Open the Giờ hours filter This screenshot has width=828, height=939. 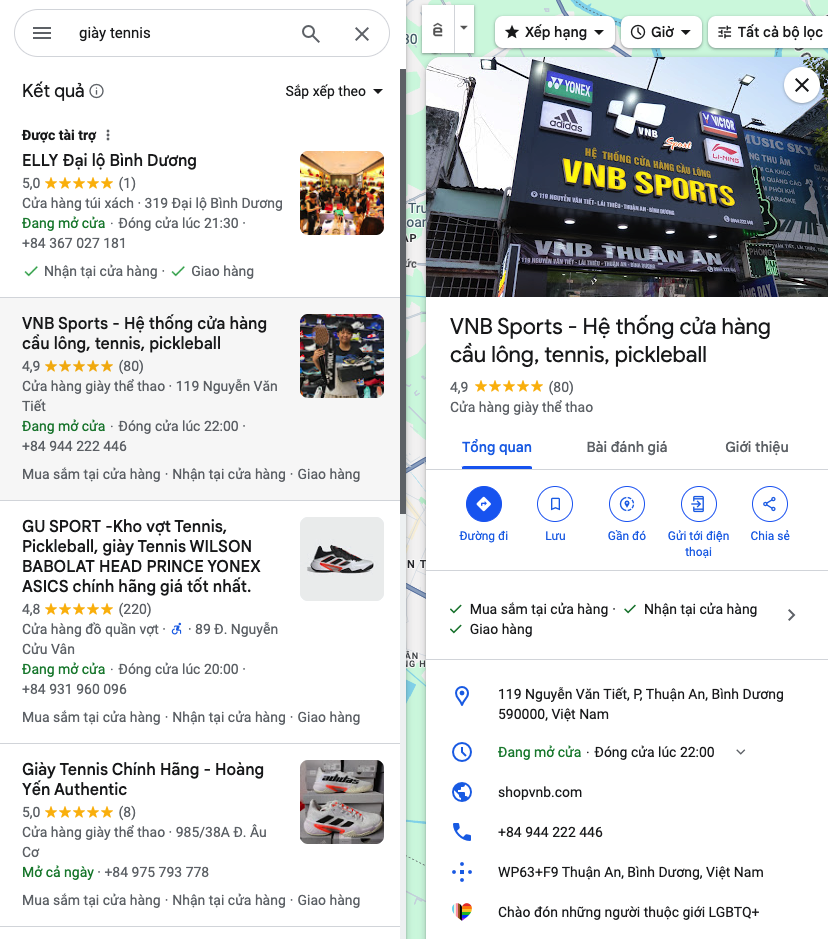coord(661,32)
